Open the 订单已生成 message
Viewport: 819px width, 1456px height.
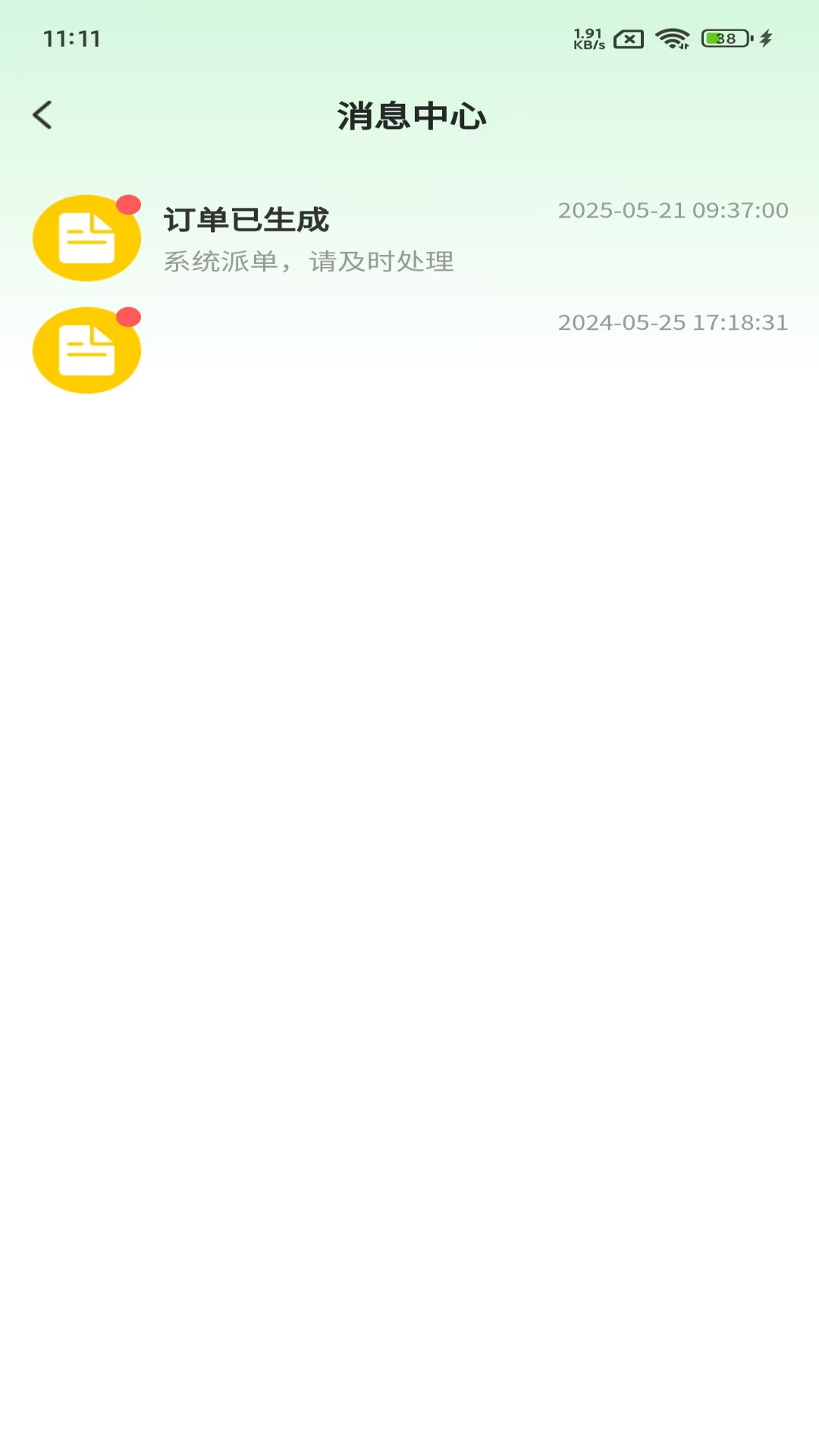point(409,237)
